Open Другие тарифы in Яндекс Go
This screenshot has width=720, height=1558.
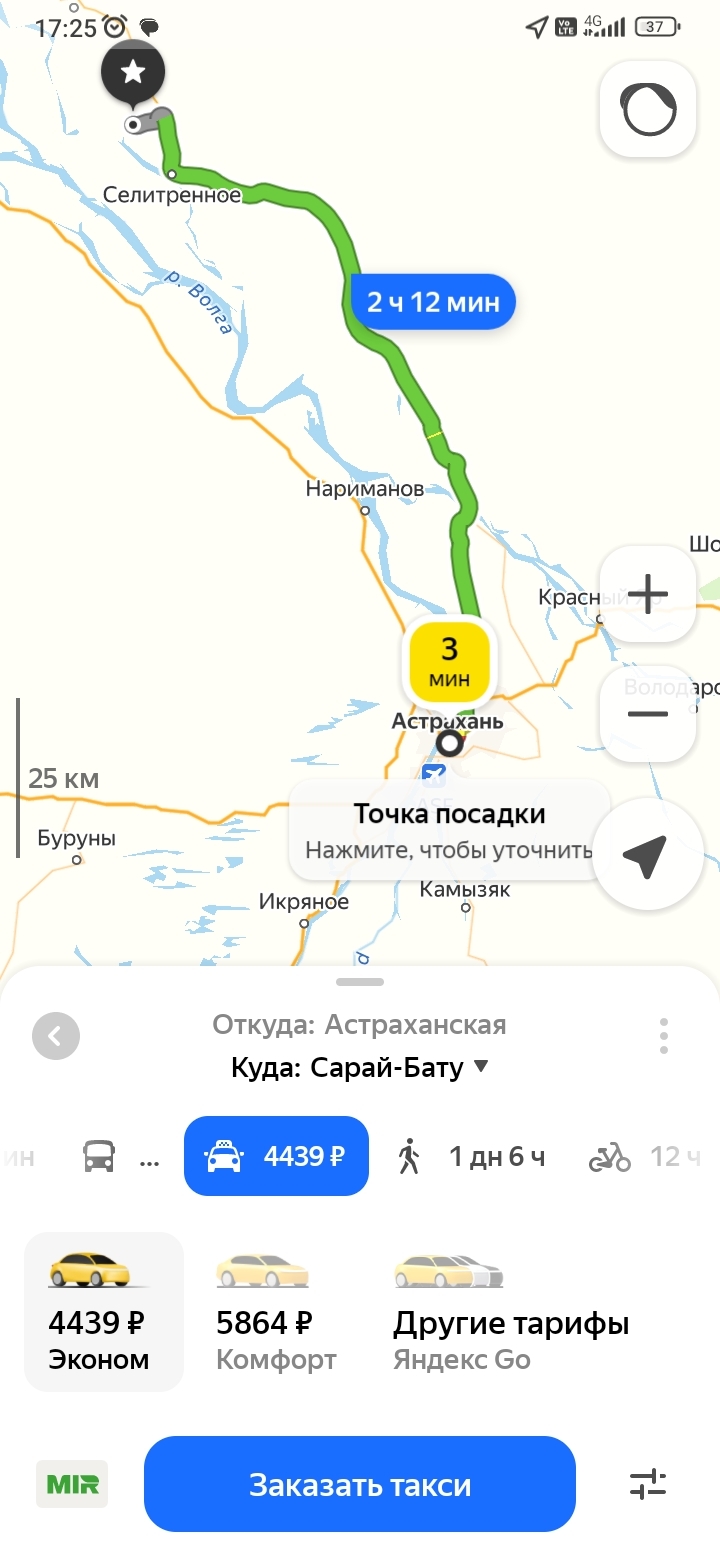(x=510, y=1312)
